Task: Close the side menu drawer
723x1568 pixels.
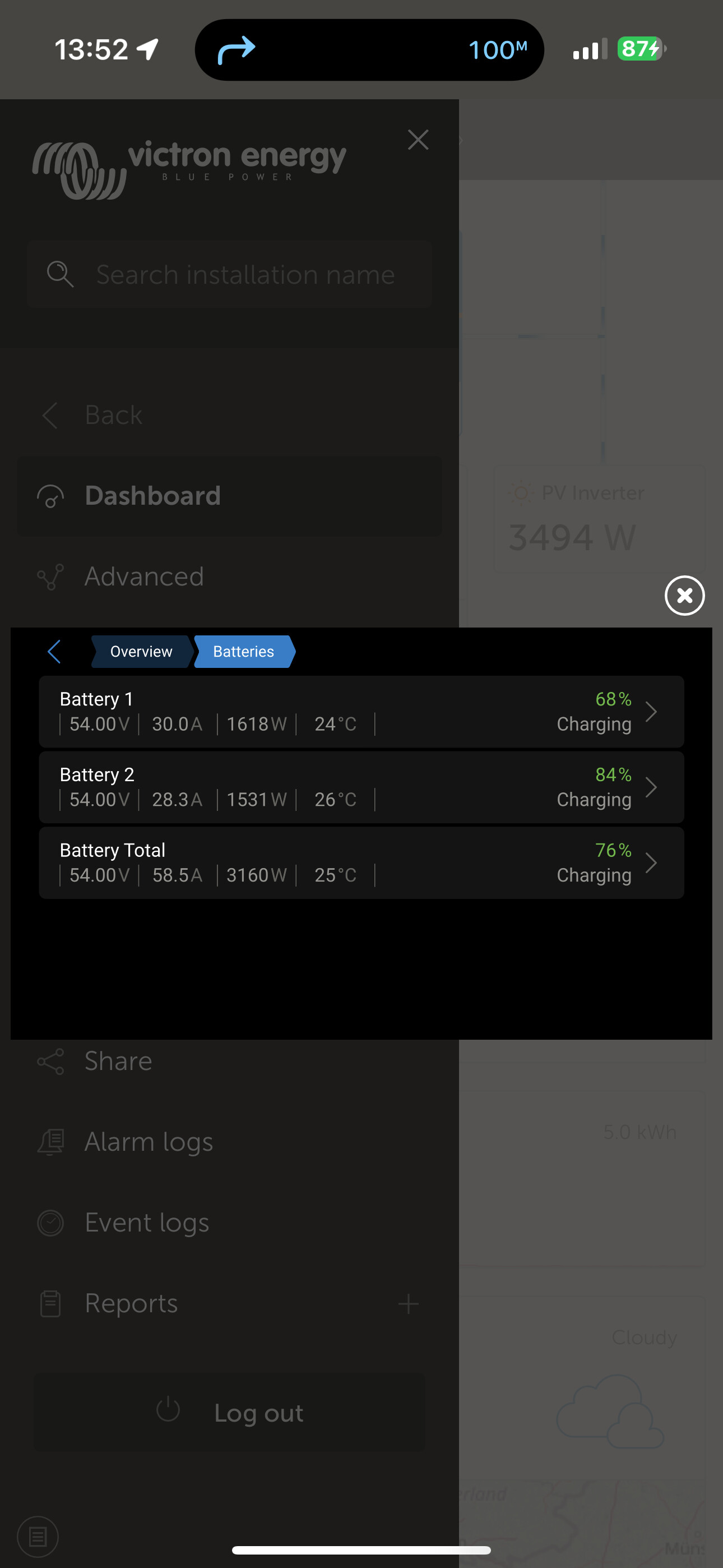Action: tap(418, 140)
